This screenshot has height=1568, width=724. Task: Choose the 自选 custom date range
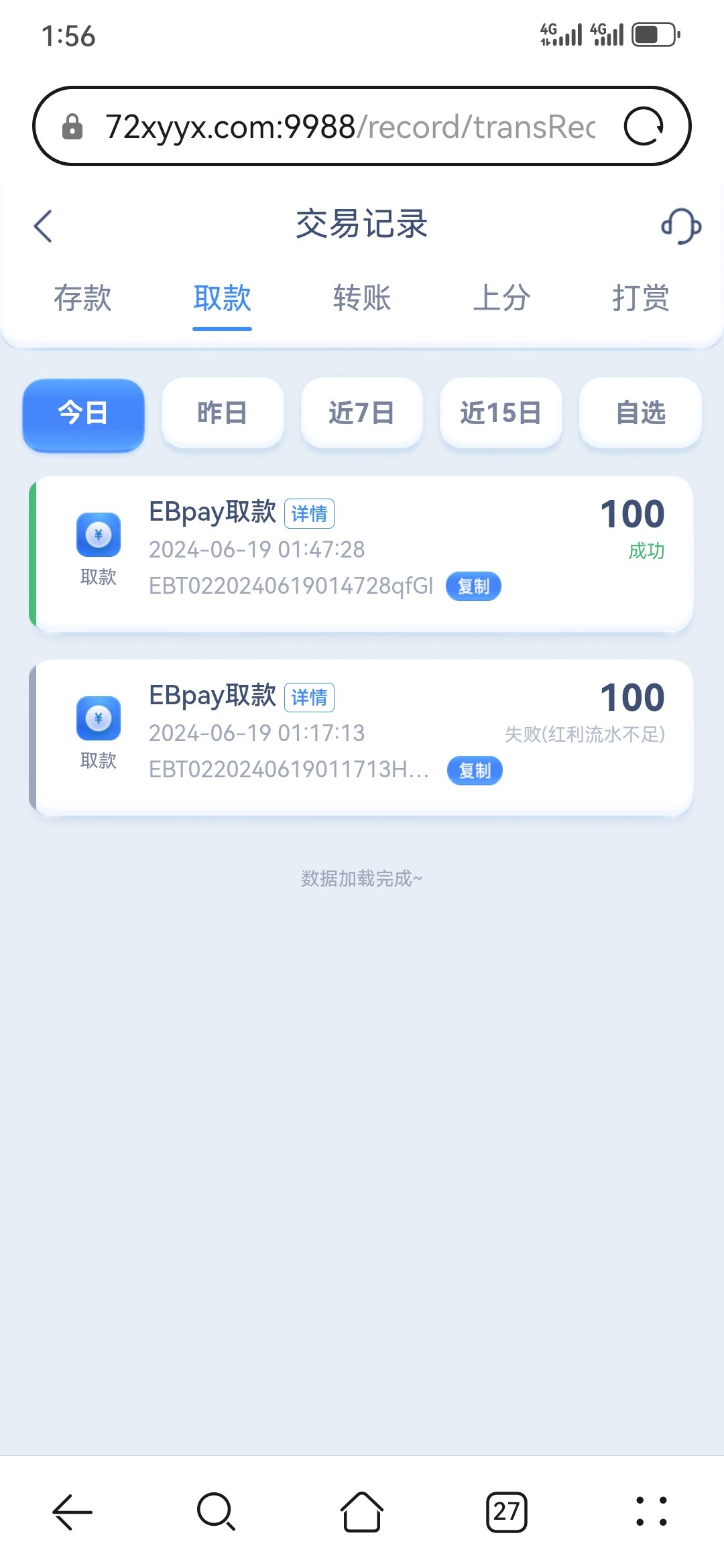point(640,413)
